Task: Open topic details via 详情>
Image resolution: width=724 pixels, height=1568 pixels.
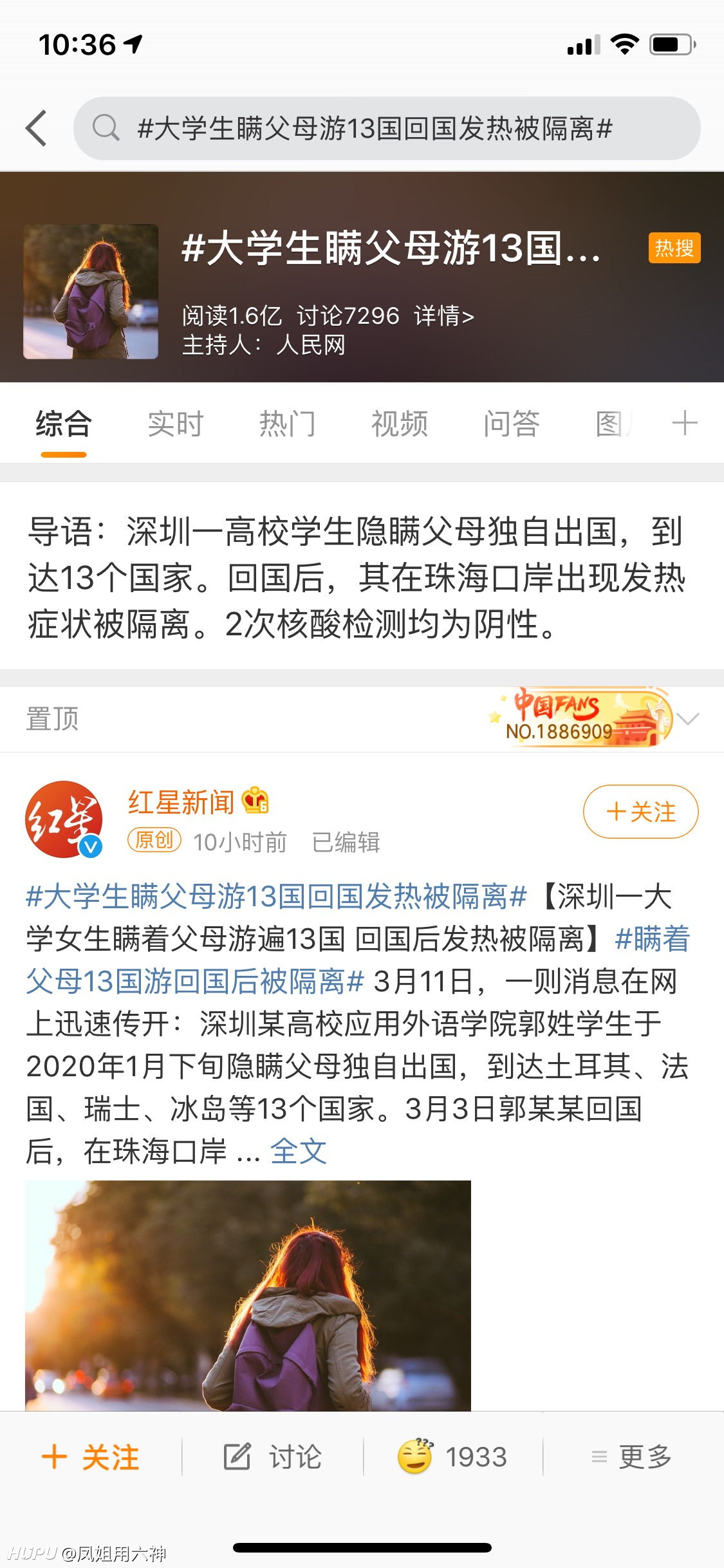Action: 444,316
